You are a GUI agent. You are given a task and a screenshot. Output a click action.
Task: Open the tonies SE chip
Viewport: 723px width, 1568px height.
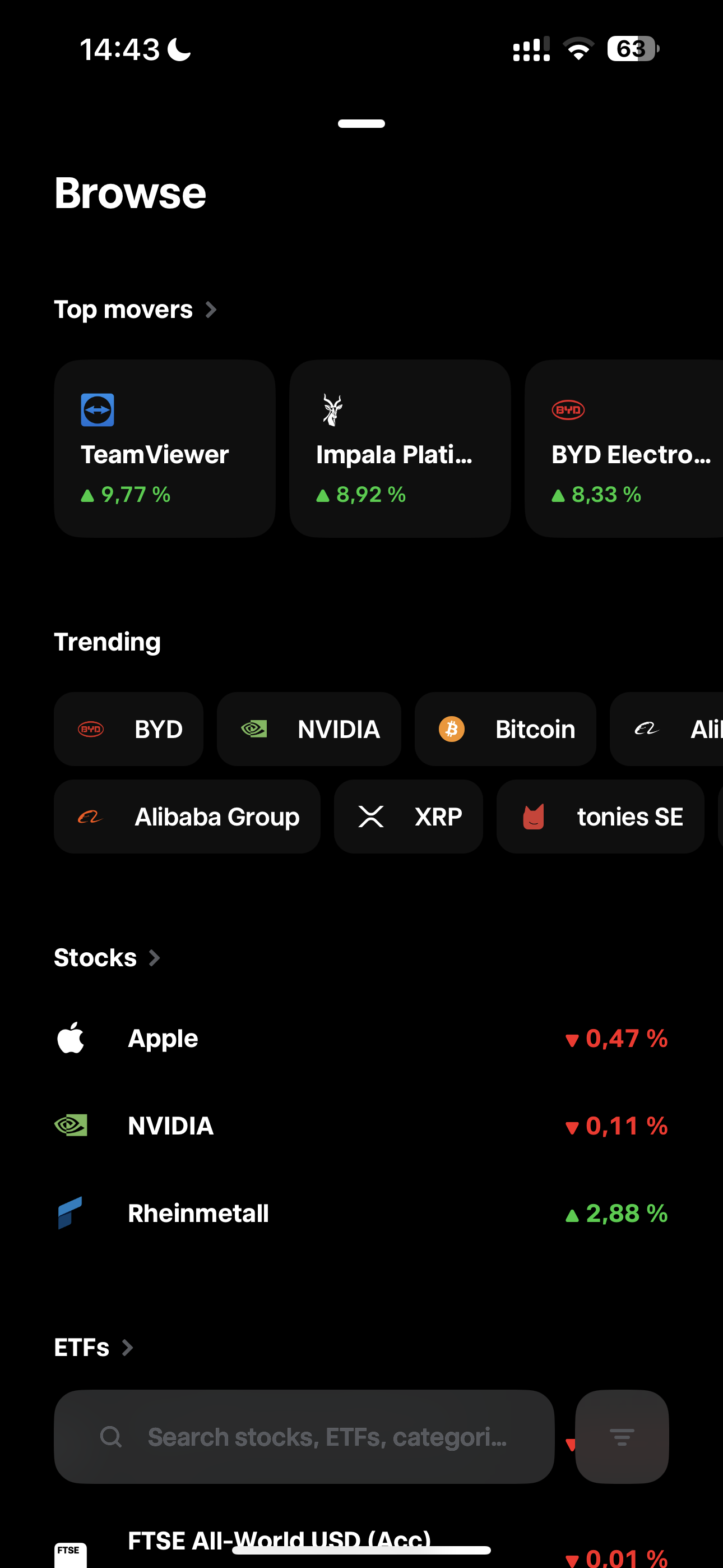click(600, 817)
